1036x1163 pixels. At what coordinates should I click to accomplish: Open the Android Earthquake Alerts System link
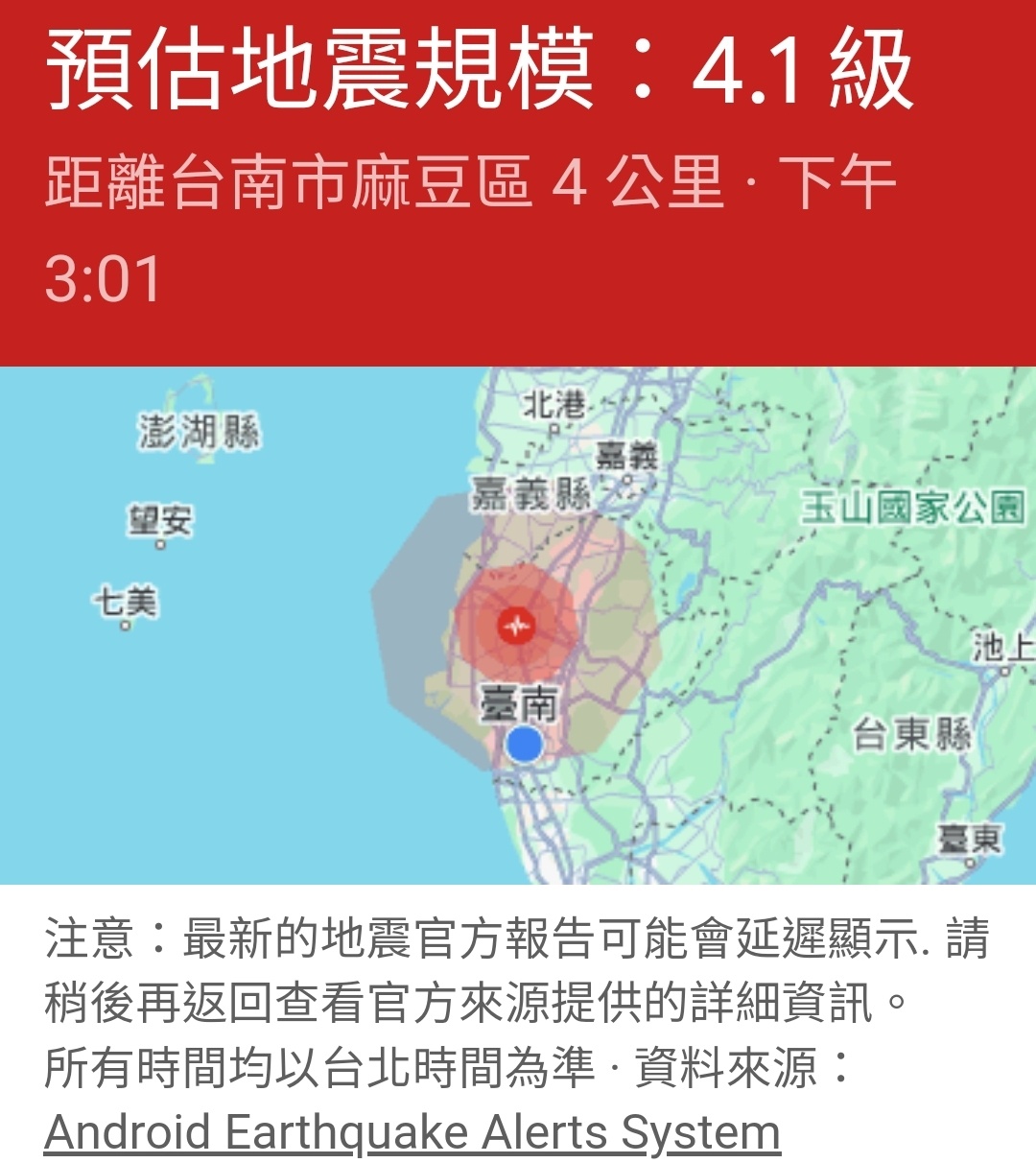coord(412,1132)
